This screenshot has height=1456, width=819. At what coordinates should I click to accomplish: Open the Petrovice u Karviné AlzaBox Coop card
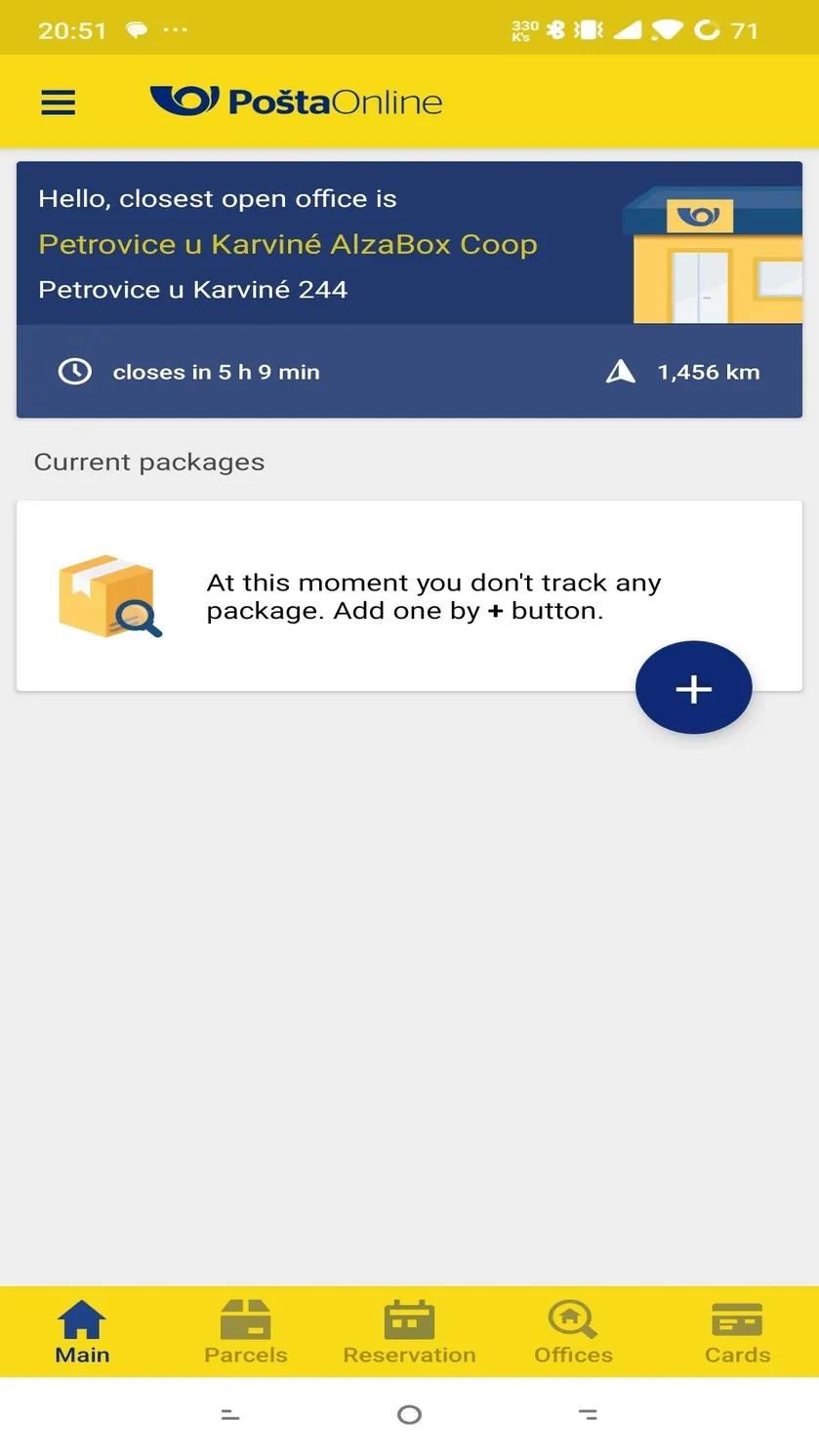point(409,290)
